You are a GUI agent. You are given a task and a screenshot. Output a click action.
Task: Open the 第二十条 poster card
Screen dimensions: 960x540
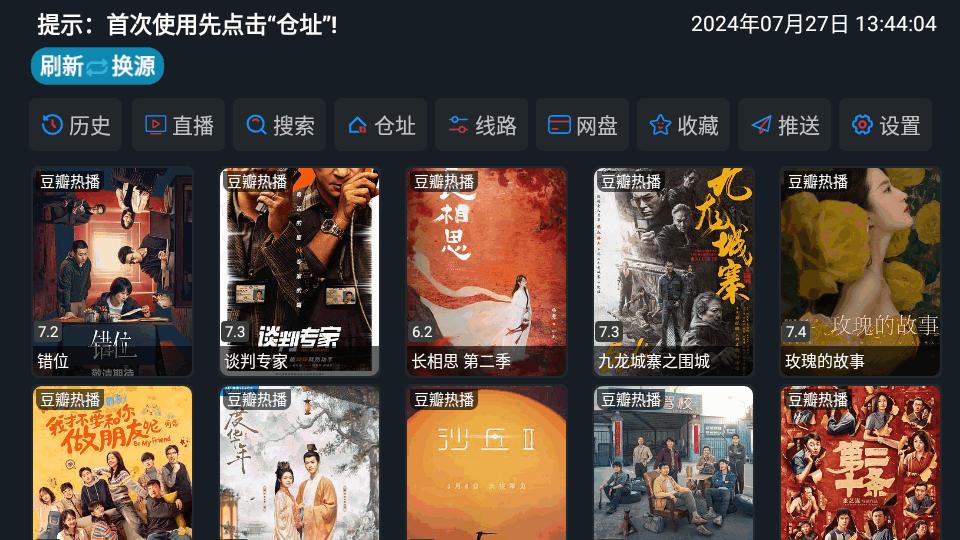860,465
